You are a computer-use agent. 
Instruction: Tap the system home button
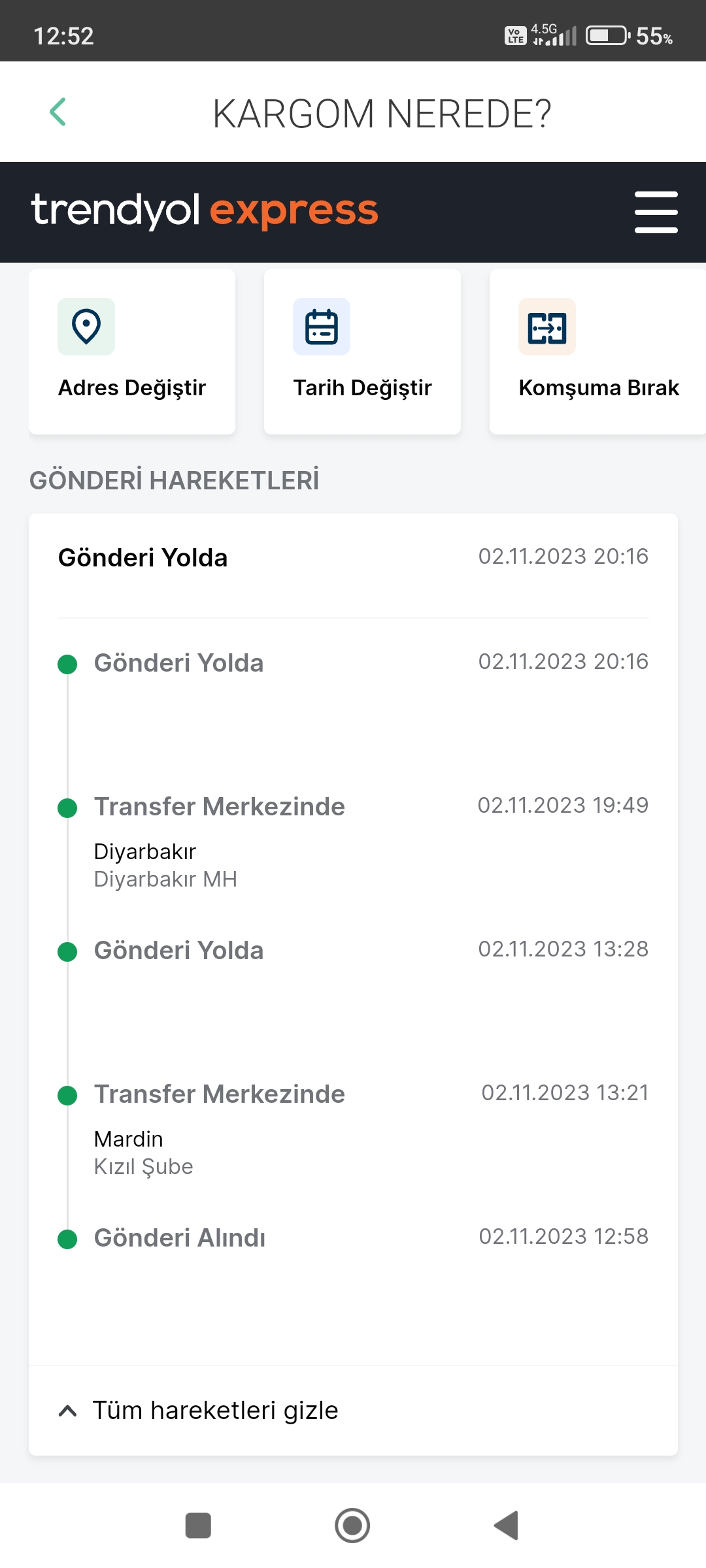[x=352, y=1526]
